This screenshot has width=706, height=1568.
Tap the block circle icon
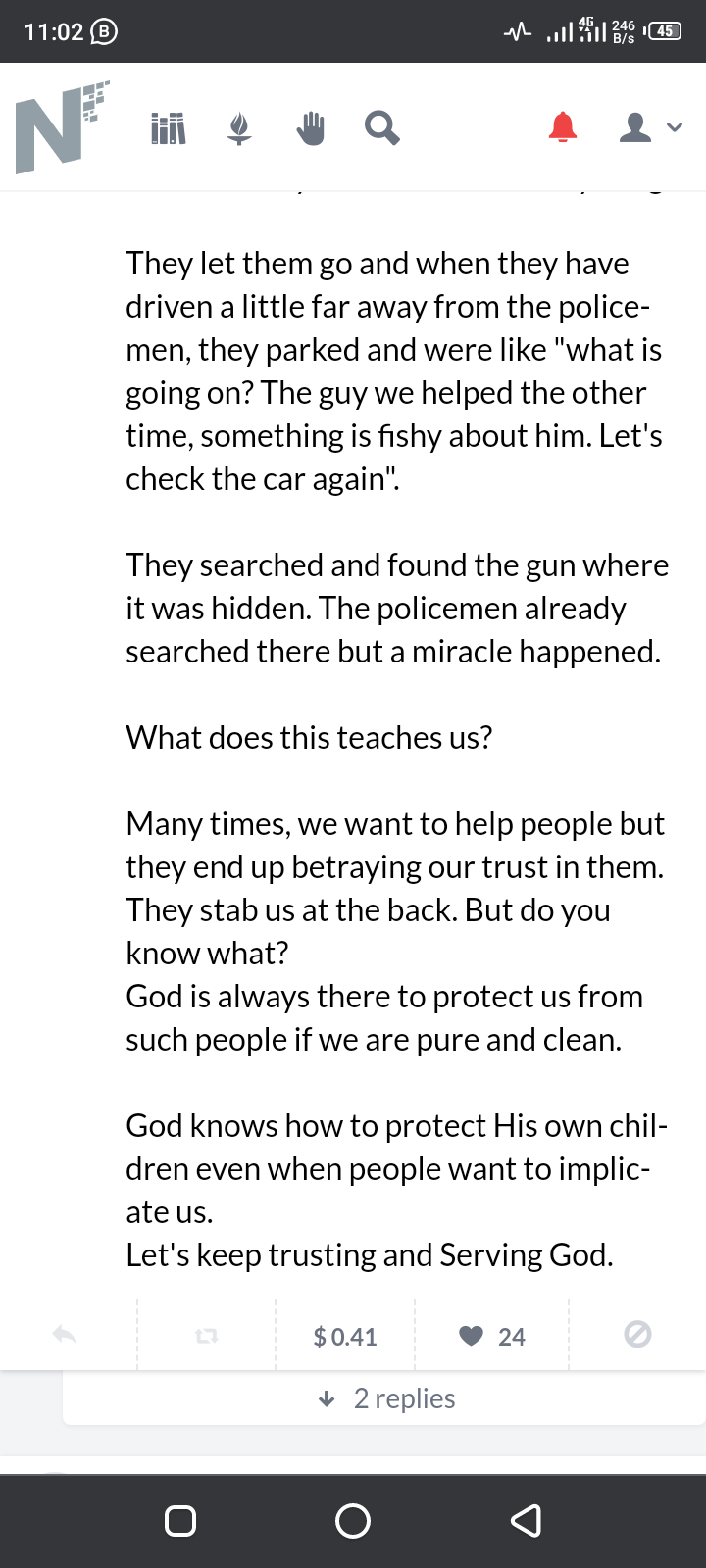click(x=638, y=1334)
